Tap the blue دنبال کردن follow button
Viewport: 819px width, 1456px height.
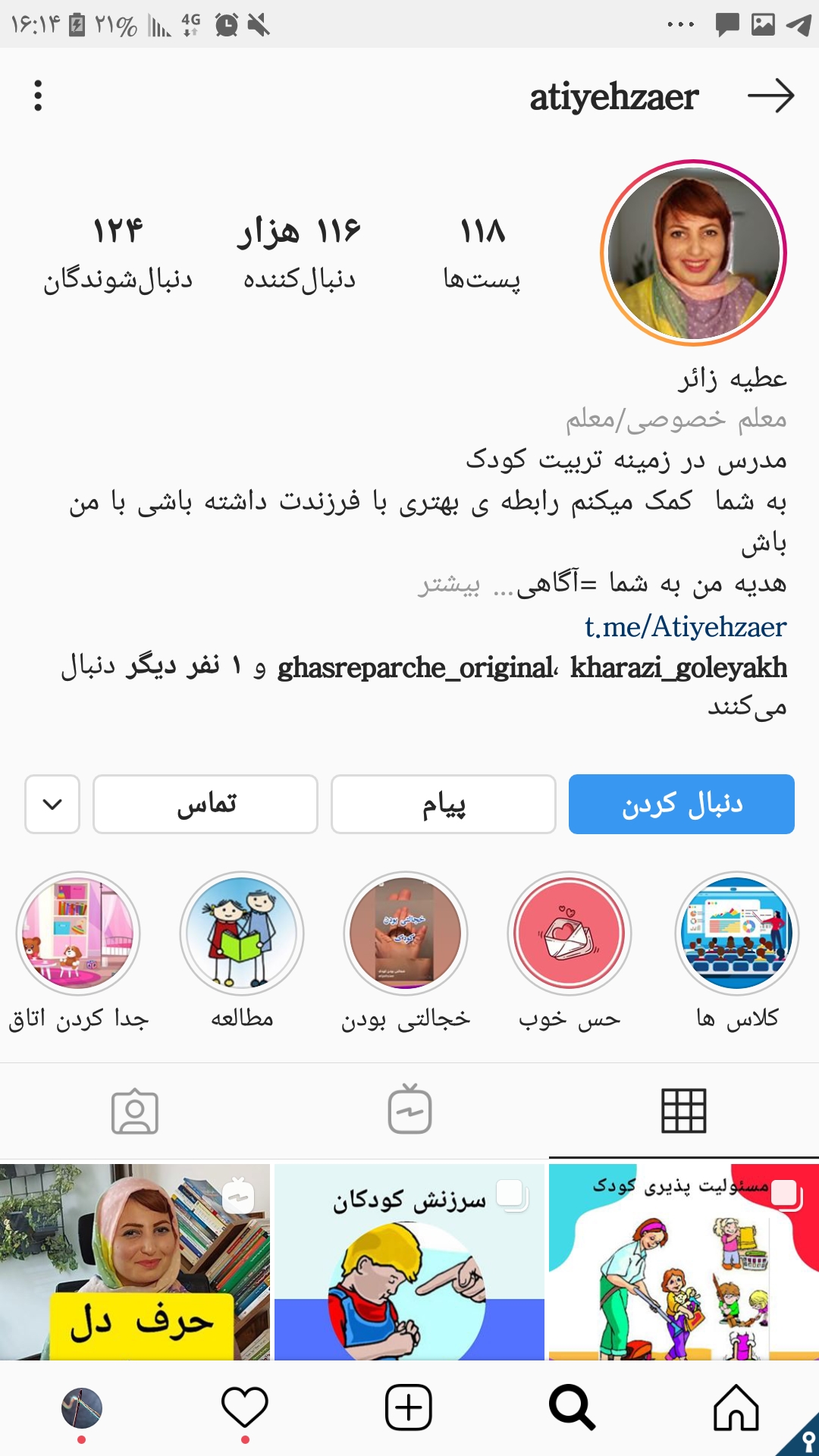(681, 804)
